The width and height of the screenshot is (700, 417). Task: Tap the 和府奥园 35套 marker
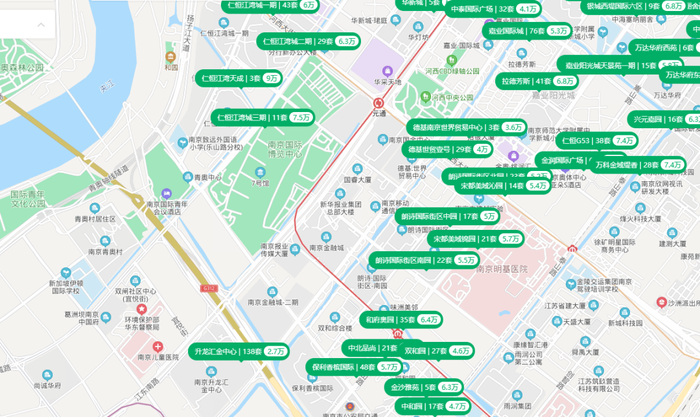(x=400, y=319)
